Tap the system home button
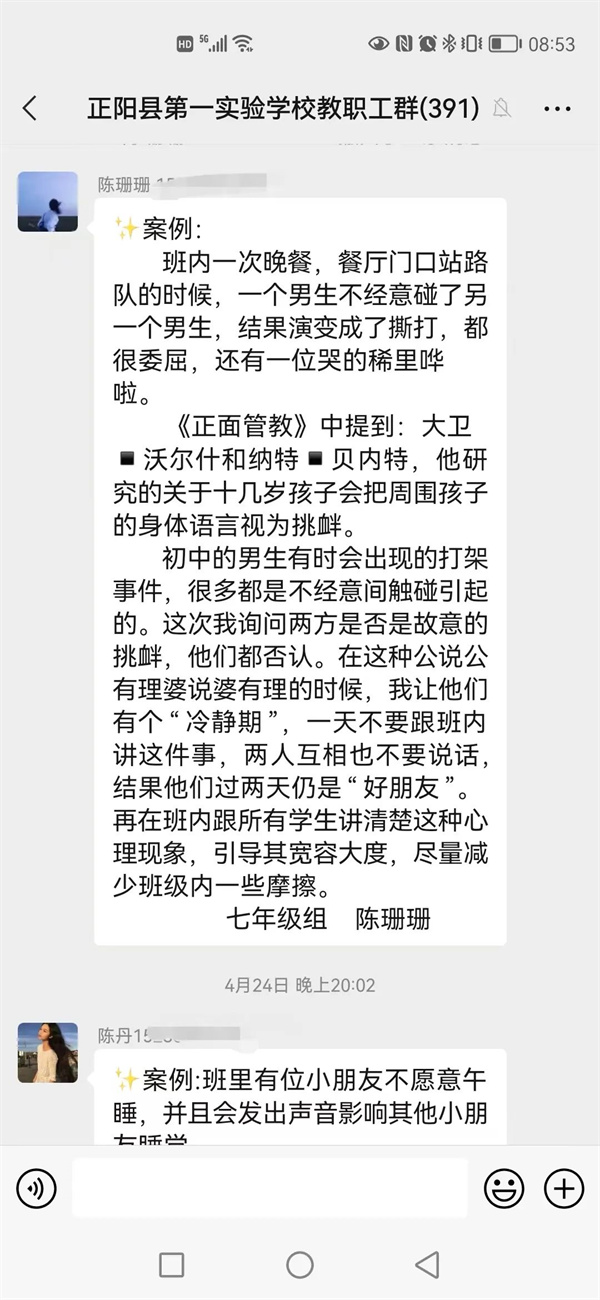The image size is (600, 1300). [x=300, y=1265]
